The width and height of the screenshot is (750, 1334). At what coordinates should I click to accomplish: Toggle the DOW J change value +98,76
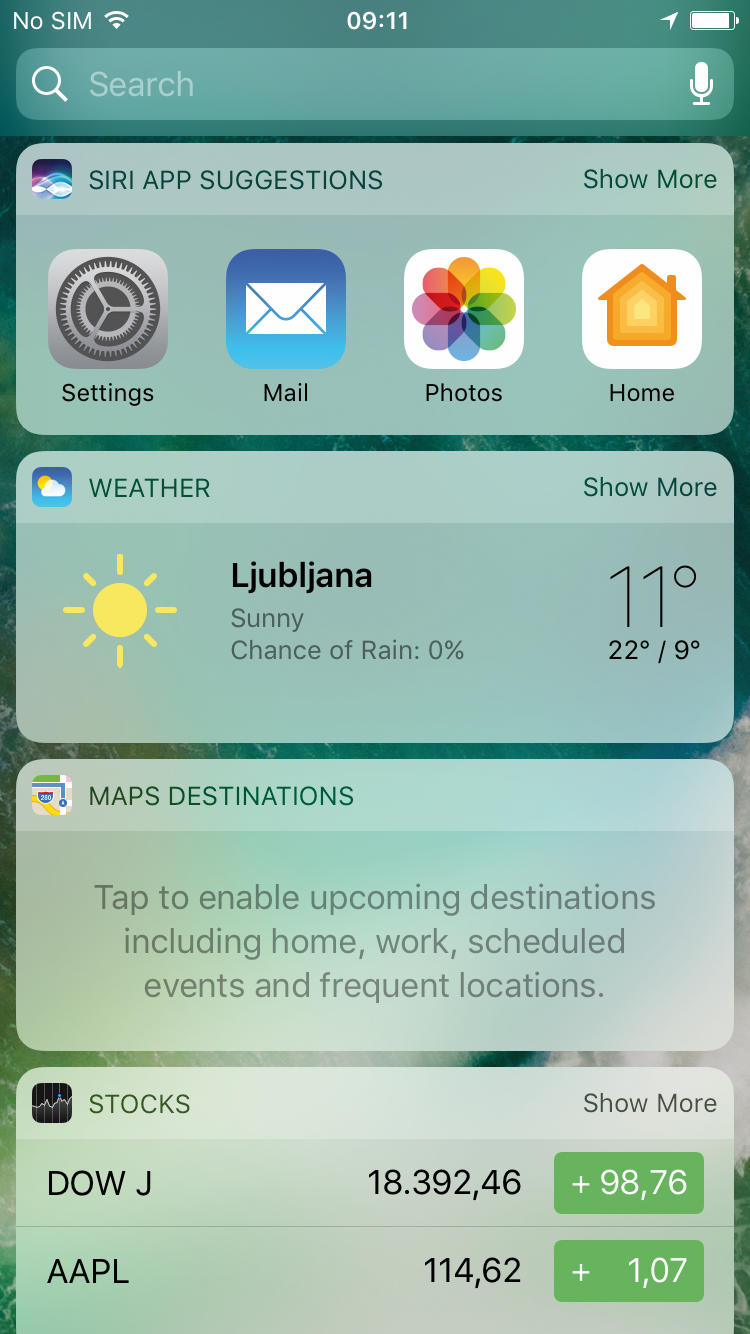point(629,1183)
